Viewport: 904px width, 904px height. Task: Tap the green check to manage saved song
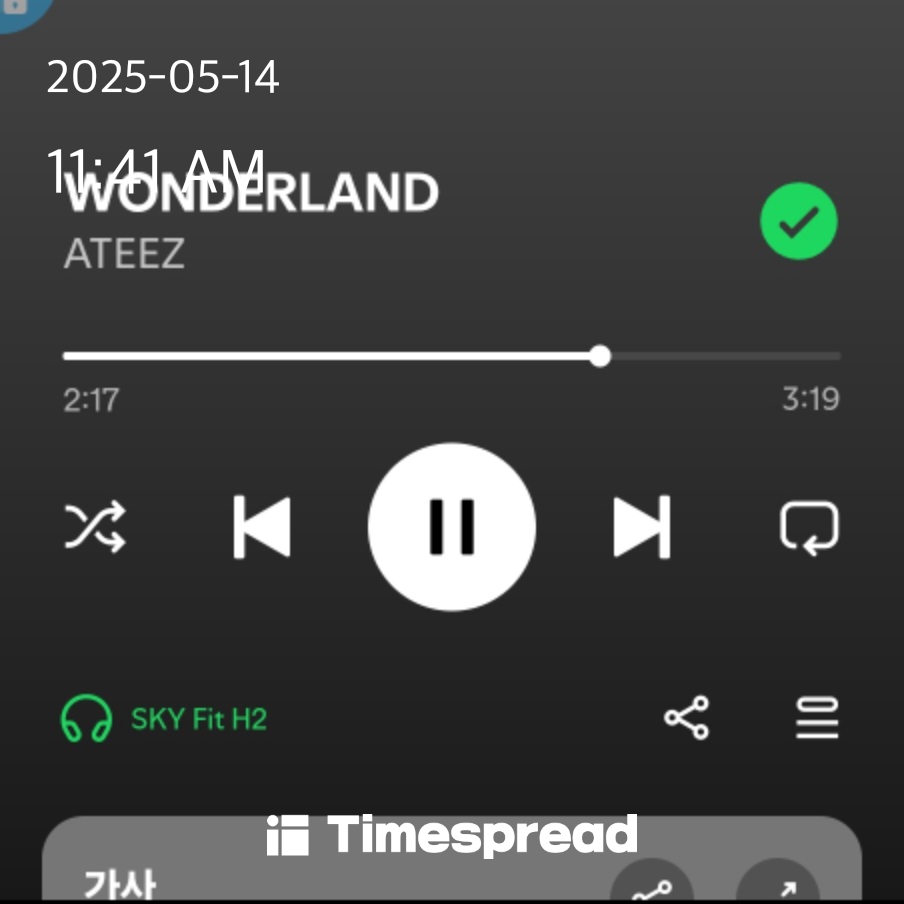click(x=798, y=223)
